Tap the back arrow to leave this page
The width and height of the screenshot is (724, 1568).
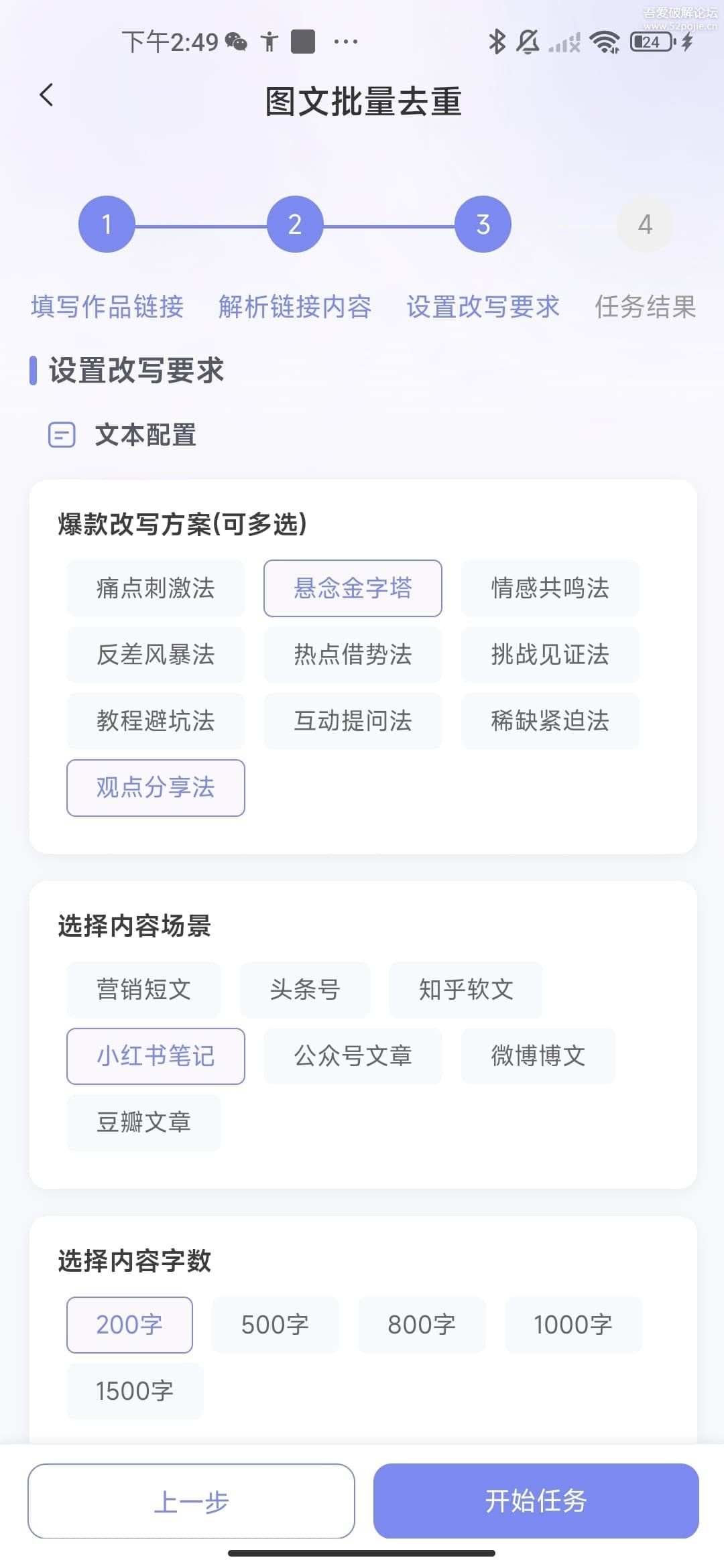click(46, 95)
